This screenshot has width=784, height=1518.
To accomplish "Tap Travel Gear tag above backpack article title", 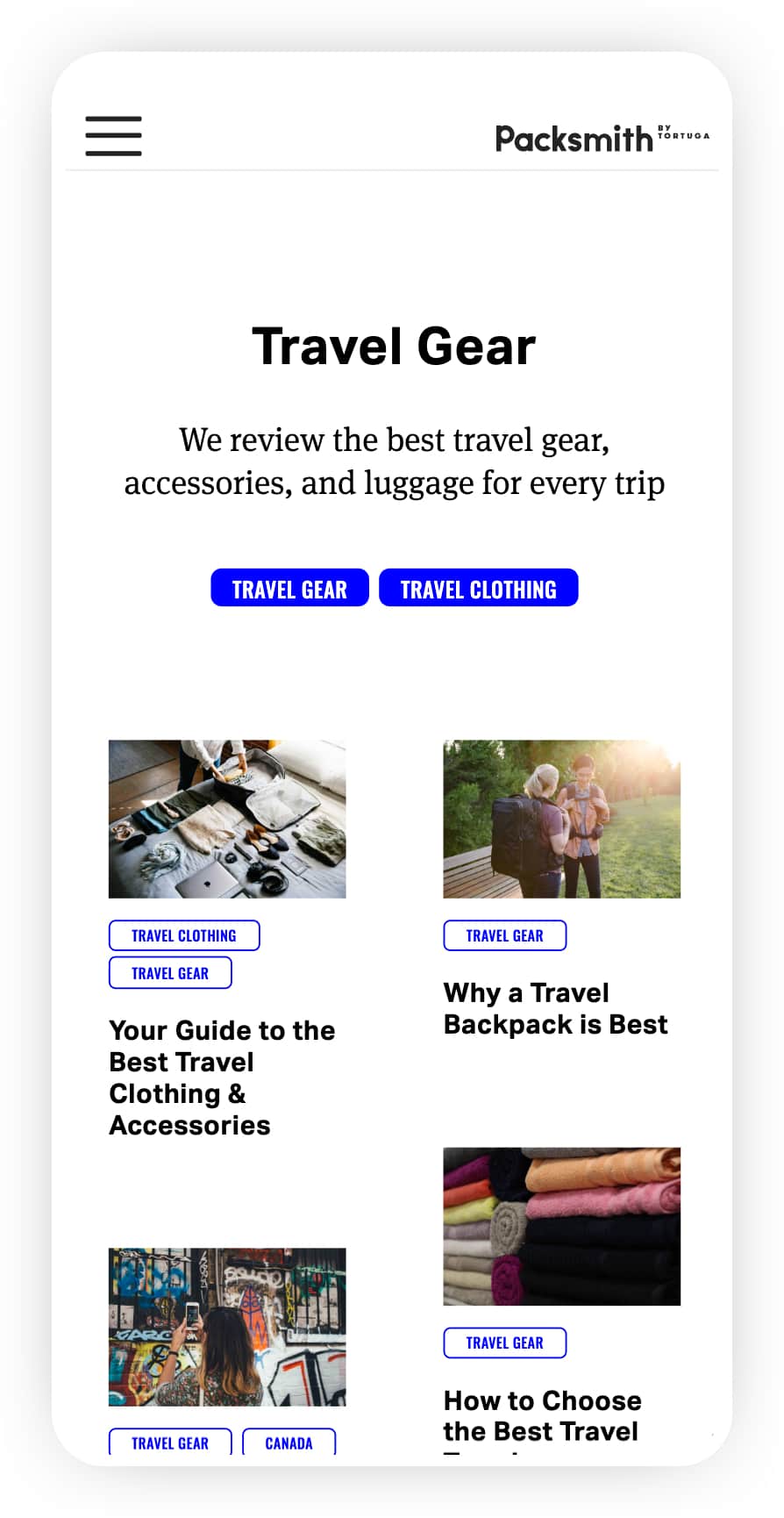I will pyautogui.click(x=504, y=935).
